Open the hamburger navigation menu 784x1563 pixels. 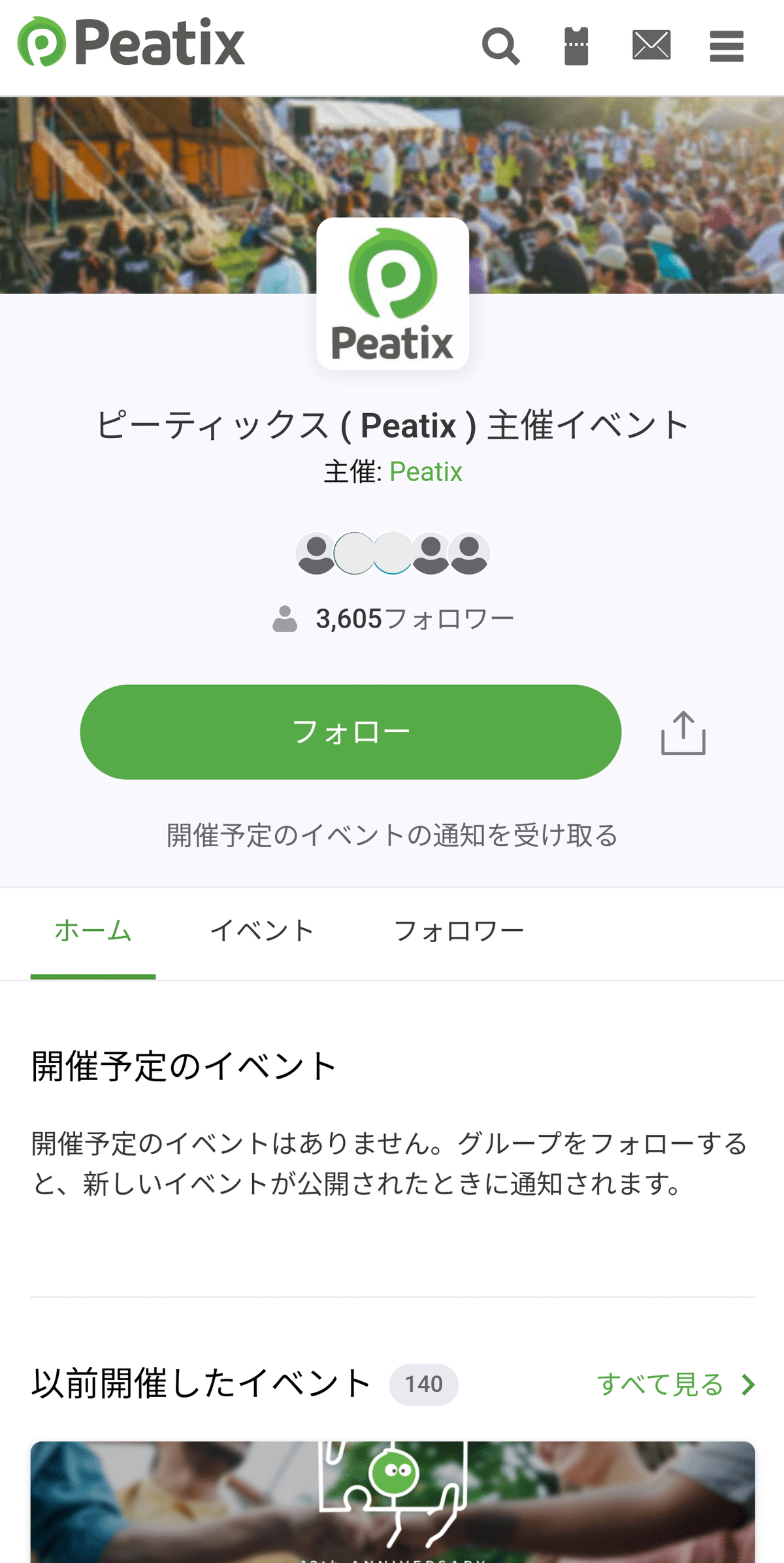point(725,46)
